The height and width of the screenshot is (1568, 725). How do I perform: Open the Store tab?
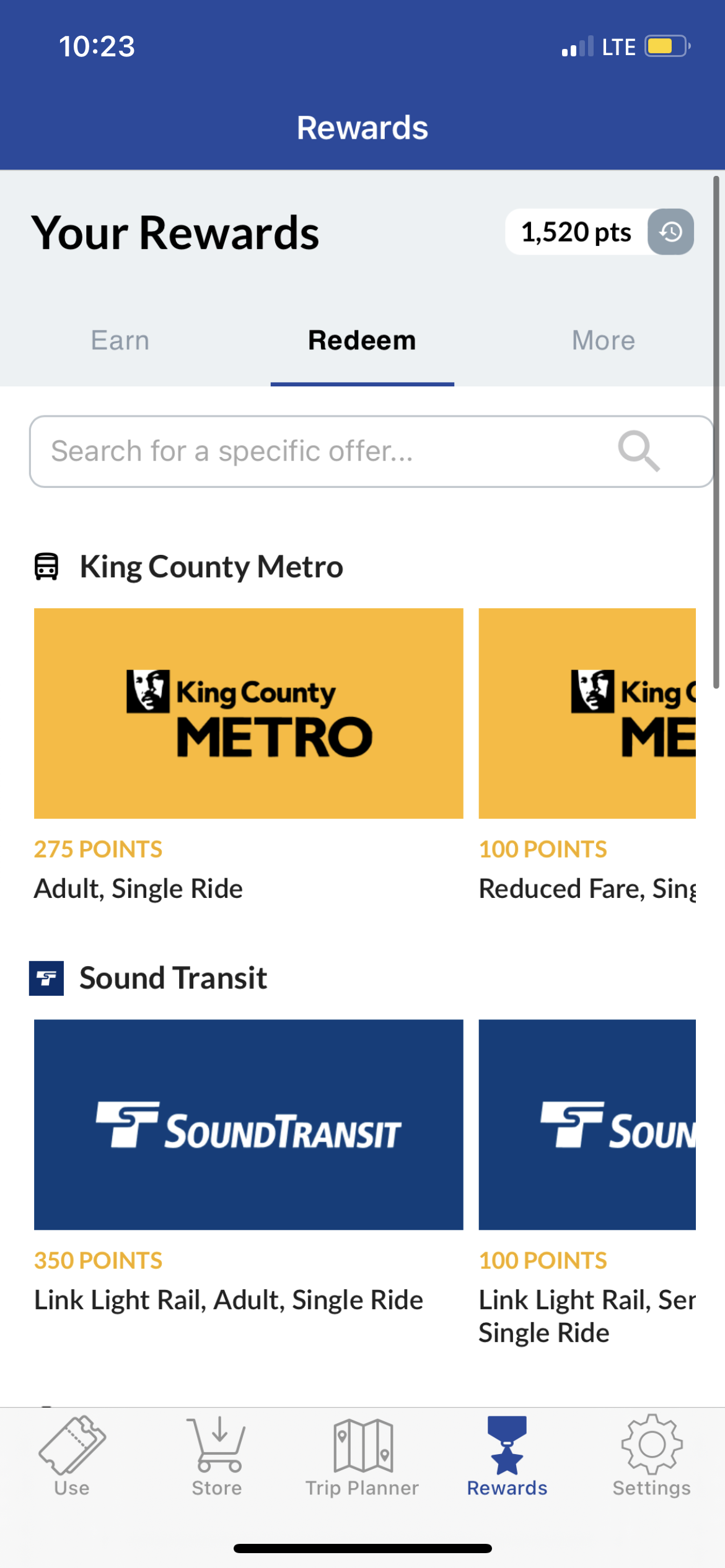pos(217,1455)
